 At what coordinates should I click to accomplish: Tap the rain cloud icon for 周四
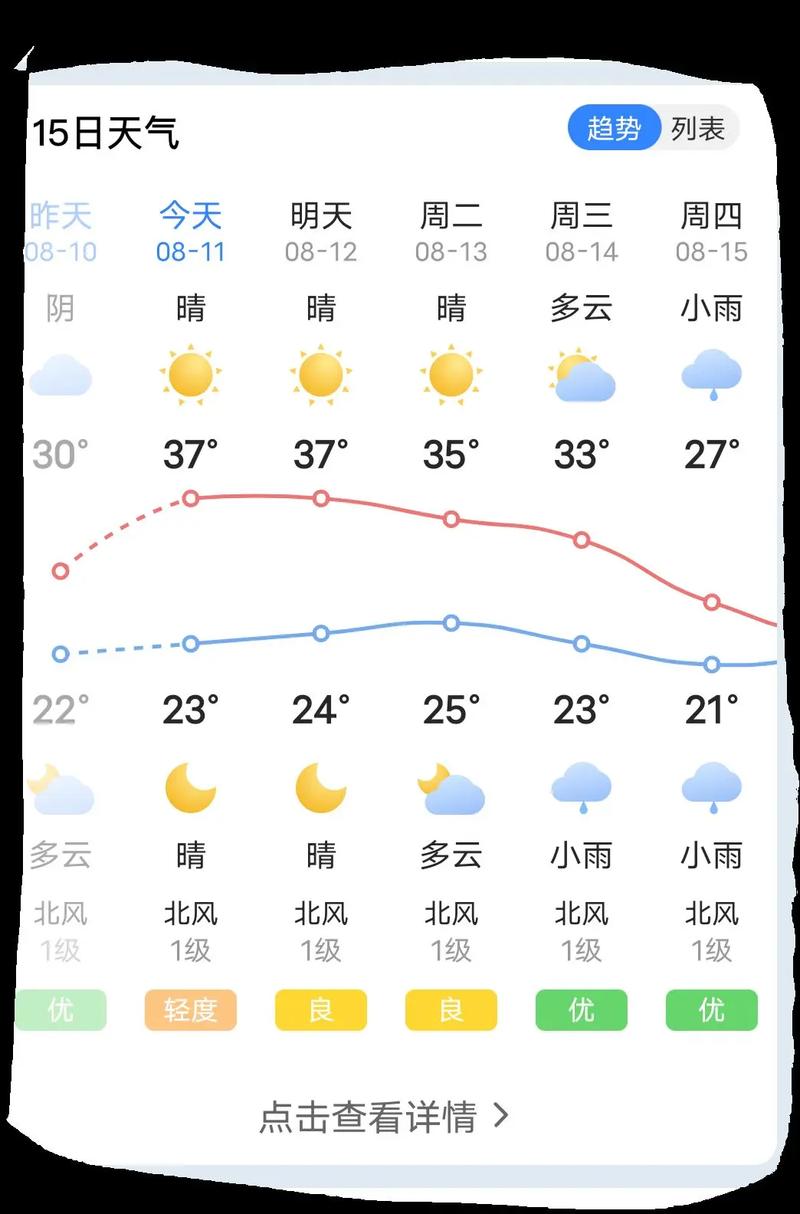[x=711, y=377]
